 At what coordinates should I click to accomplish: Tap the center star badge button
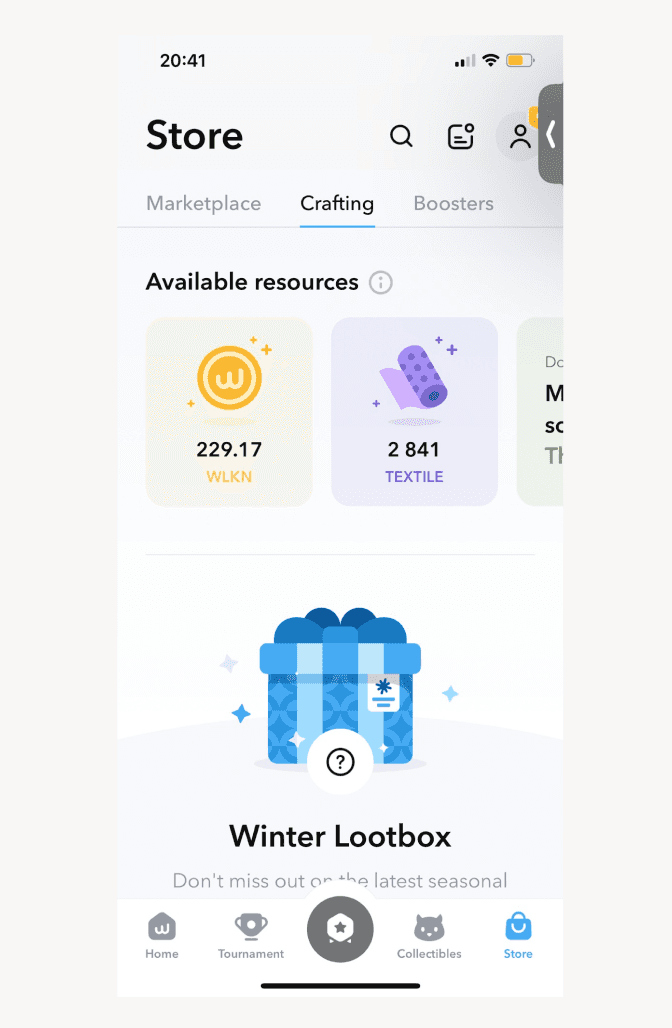coord(340,929)
